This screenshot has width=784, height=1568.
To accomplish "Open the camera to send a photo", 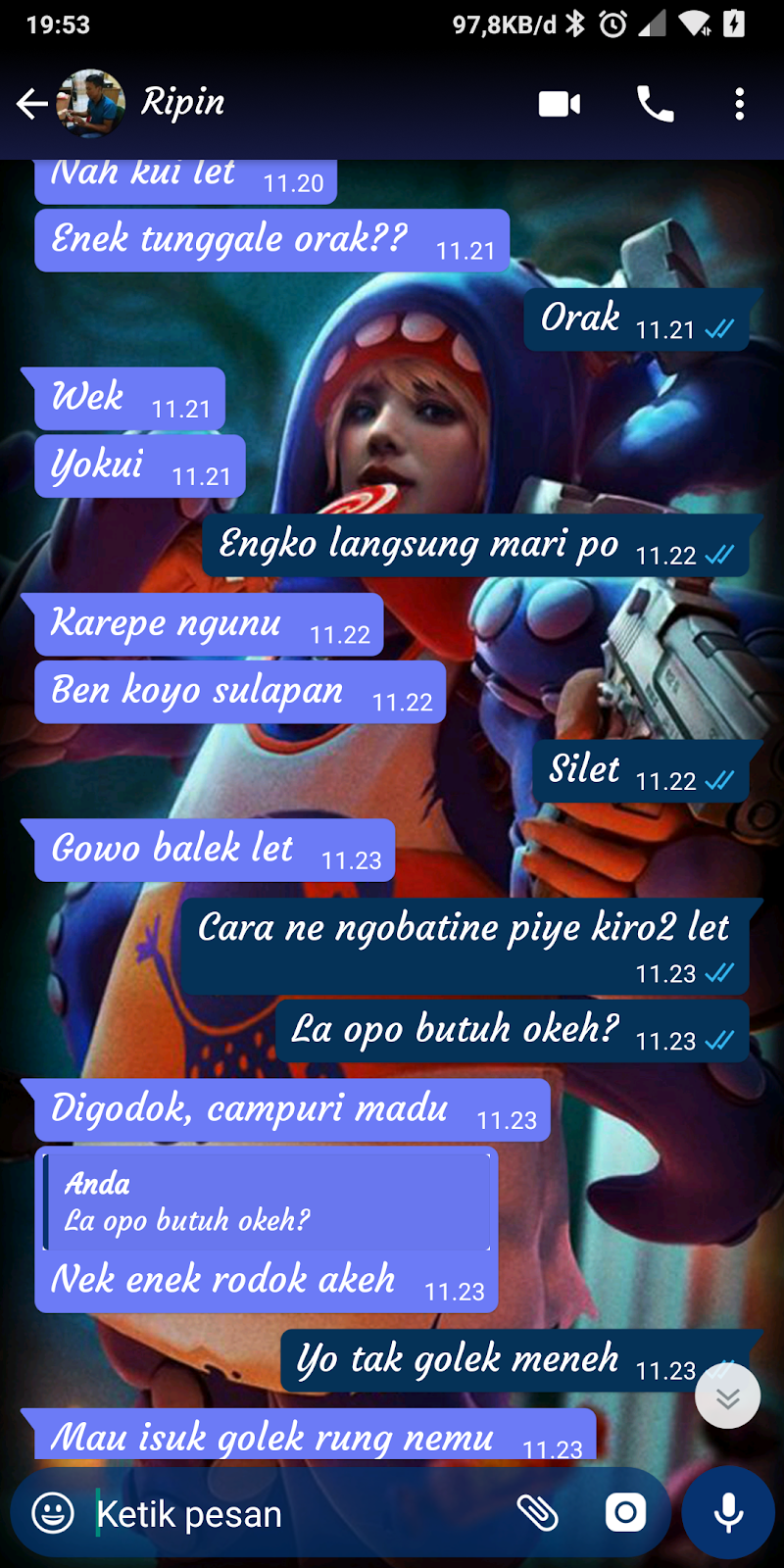I will (x=625, y=1513).
